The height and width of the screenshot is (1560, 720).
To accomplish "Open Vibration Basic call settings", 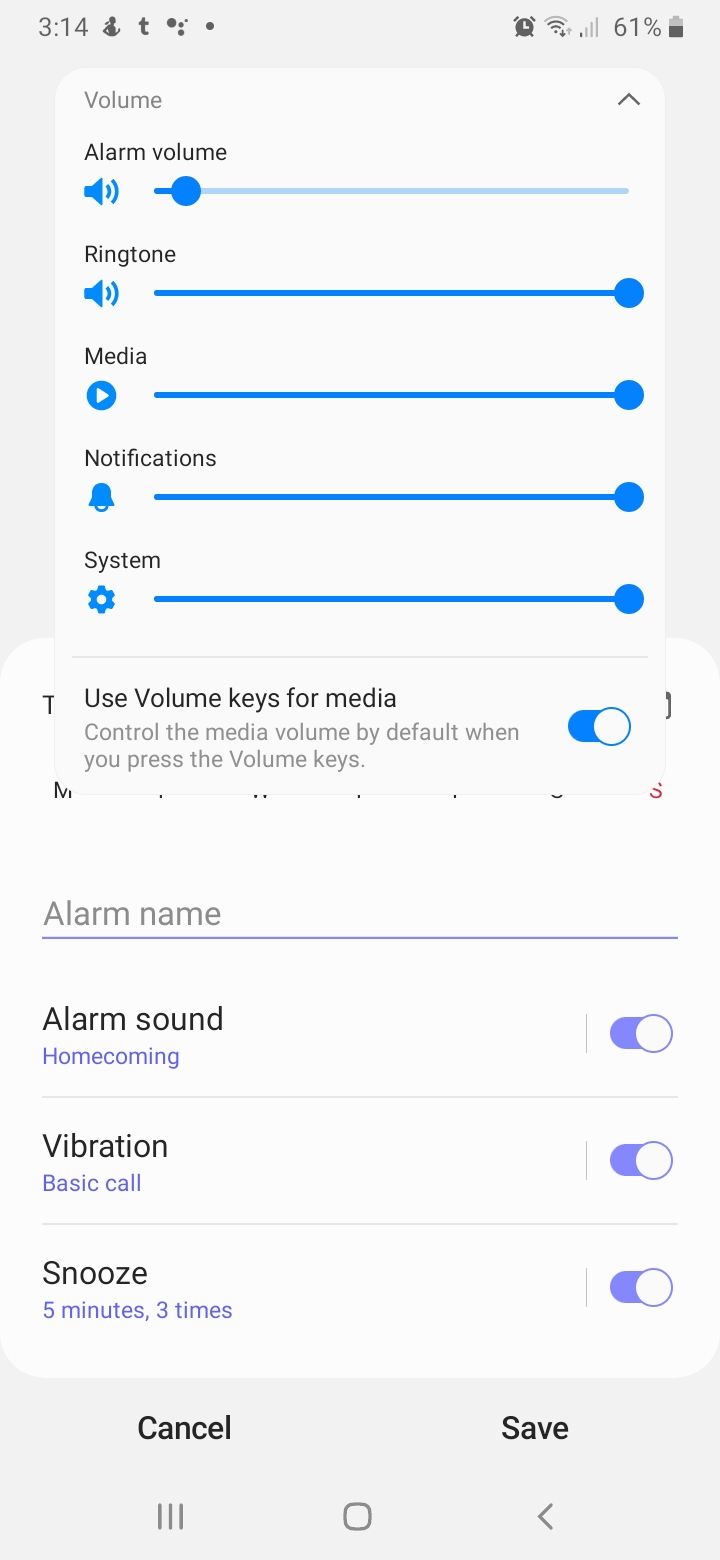I will pos(300,1161).
